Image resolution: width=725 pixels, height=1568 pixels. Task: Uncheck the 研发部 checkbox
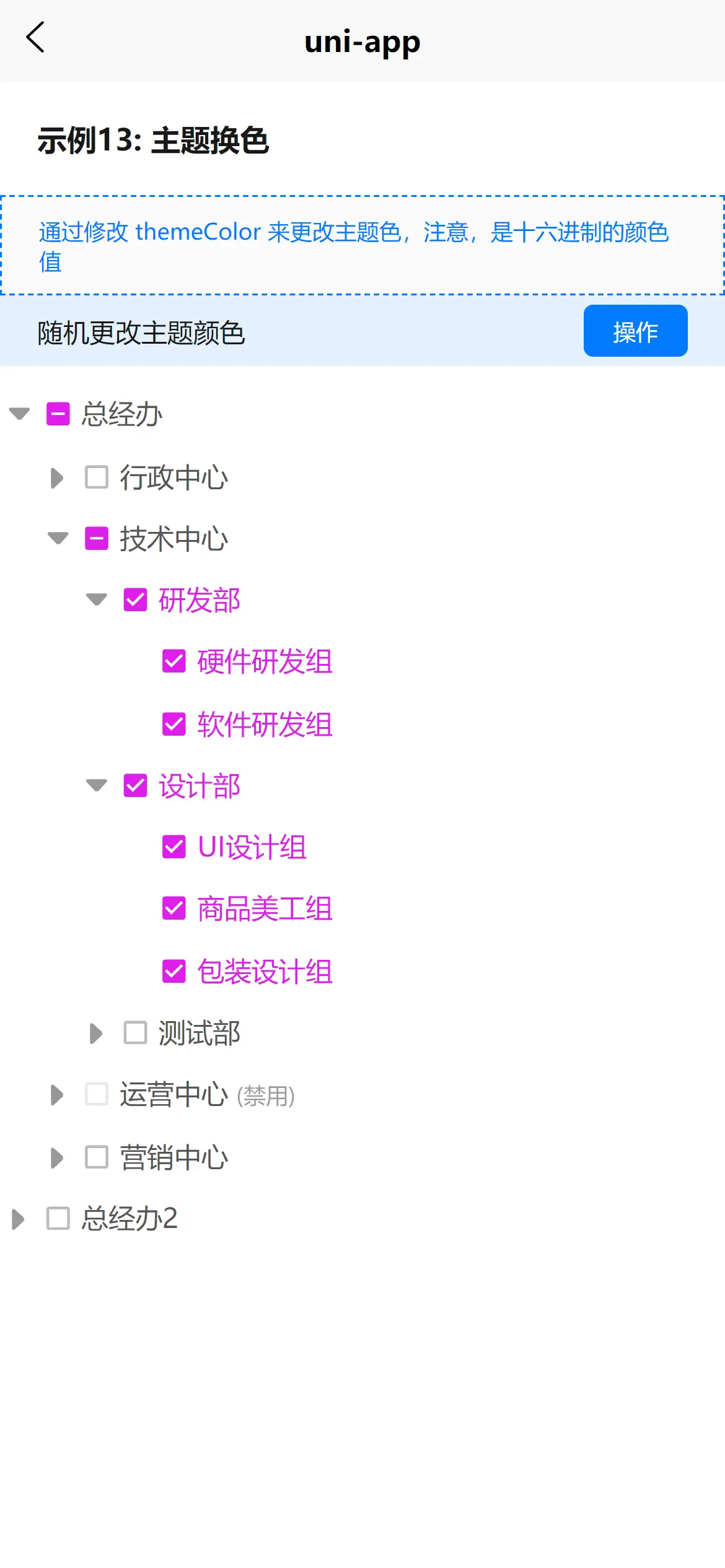[x=135, y=599]
